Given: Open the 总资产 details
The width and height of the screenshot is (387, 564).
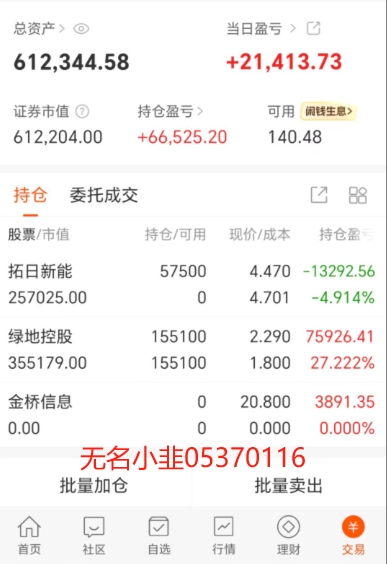Looking at the screenshot, I should (x=39, y=28).
